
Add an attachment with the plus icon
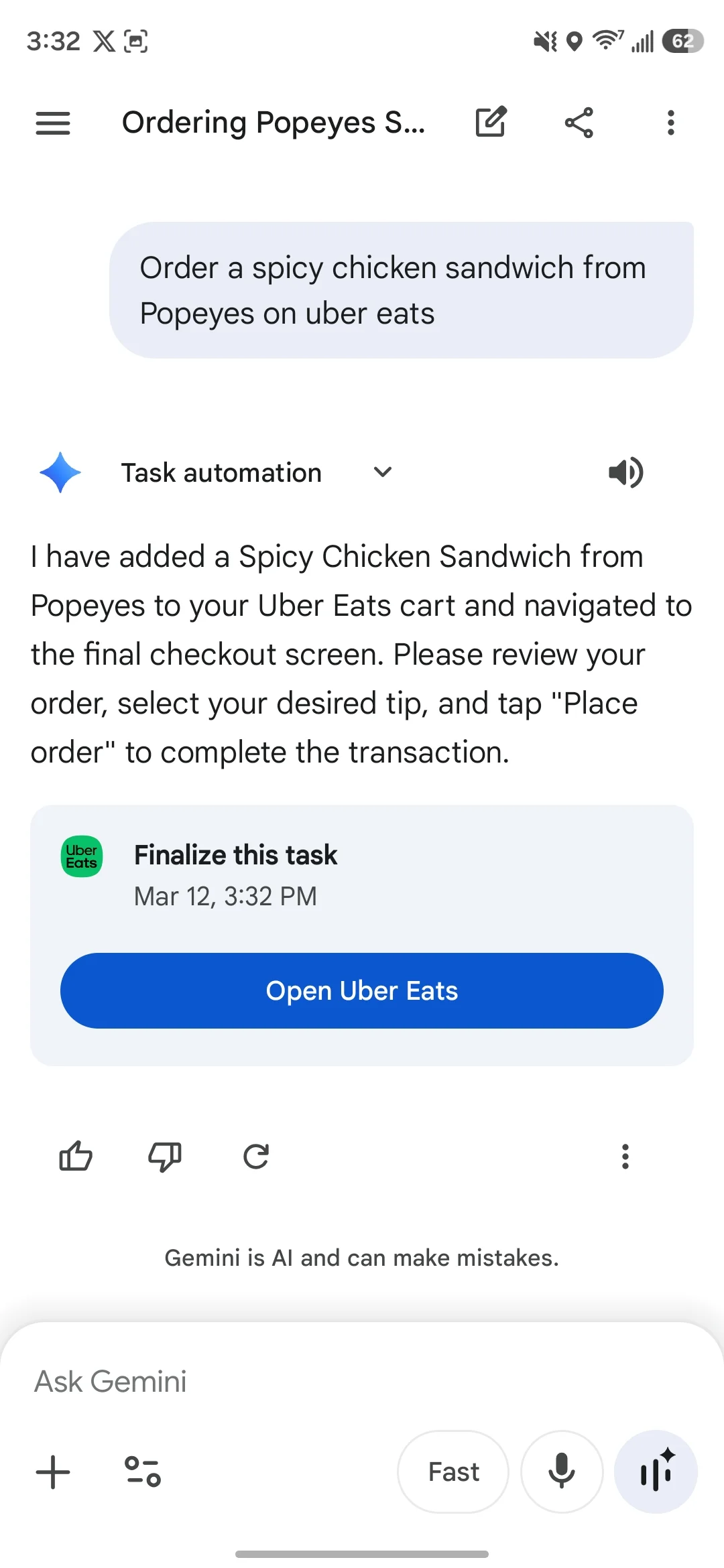point(53,1472)
